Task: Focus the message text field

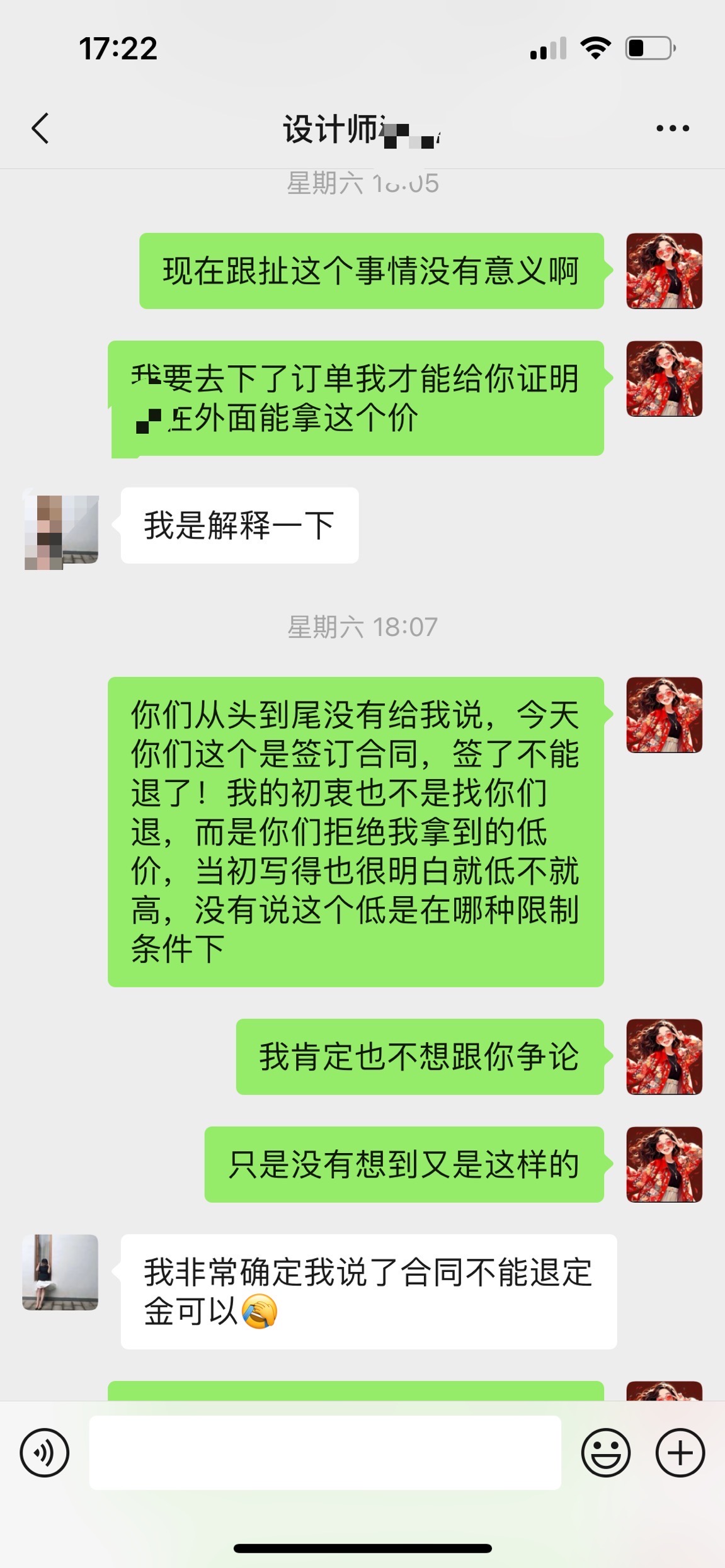Action: tap(325, 1453)
